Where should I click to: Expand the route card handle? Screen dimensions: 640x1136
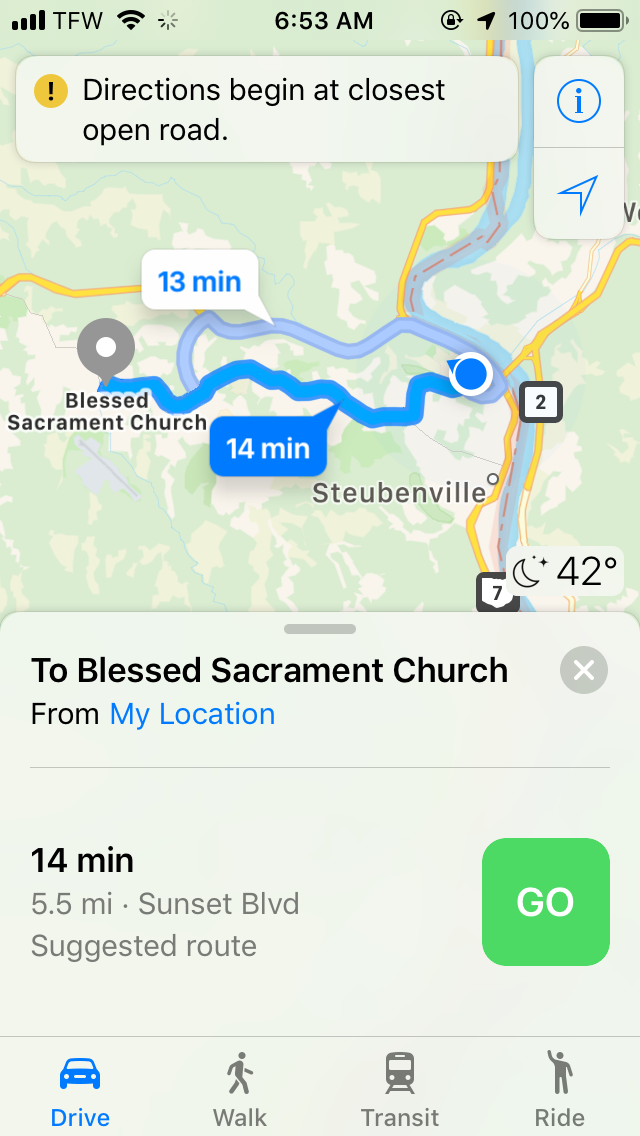[x=320, y=629]
